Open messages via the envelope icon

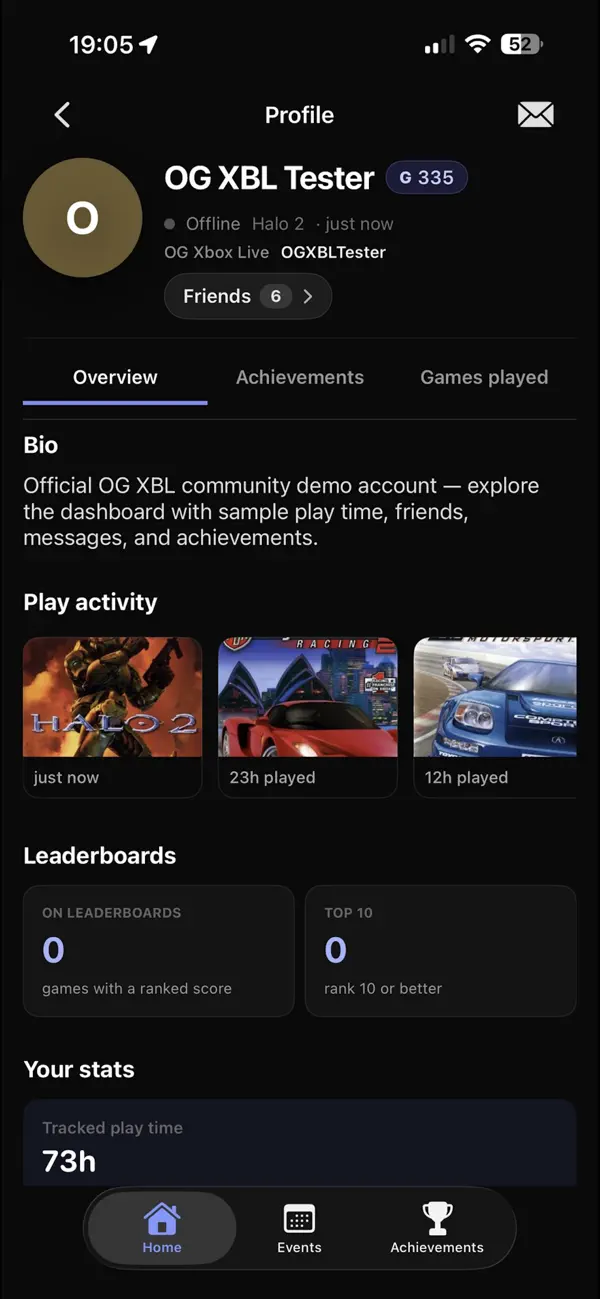tap(535, 115)
